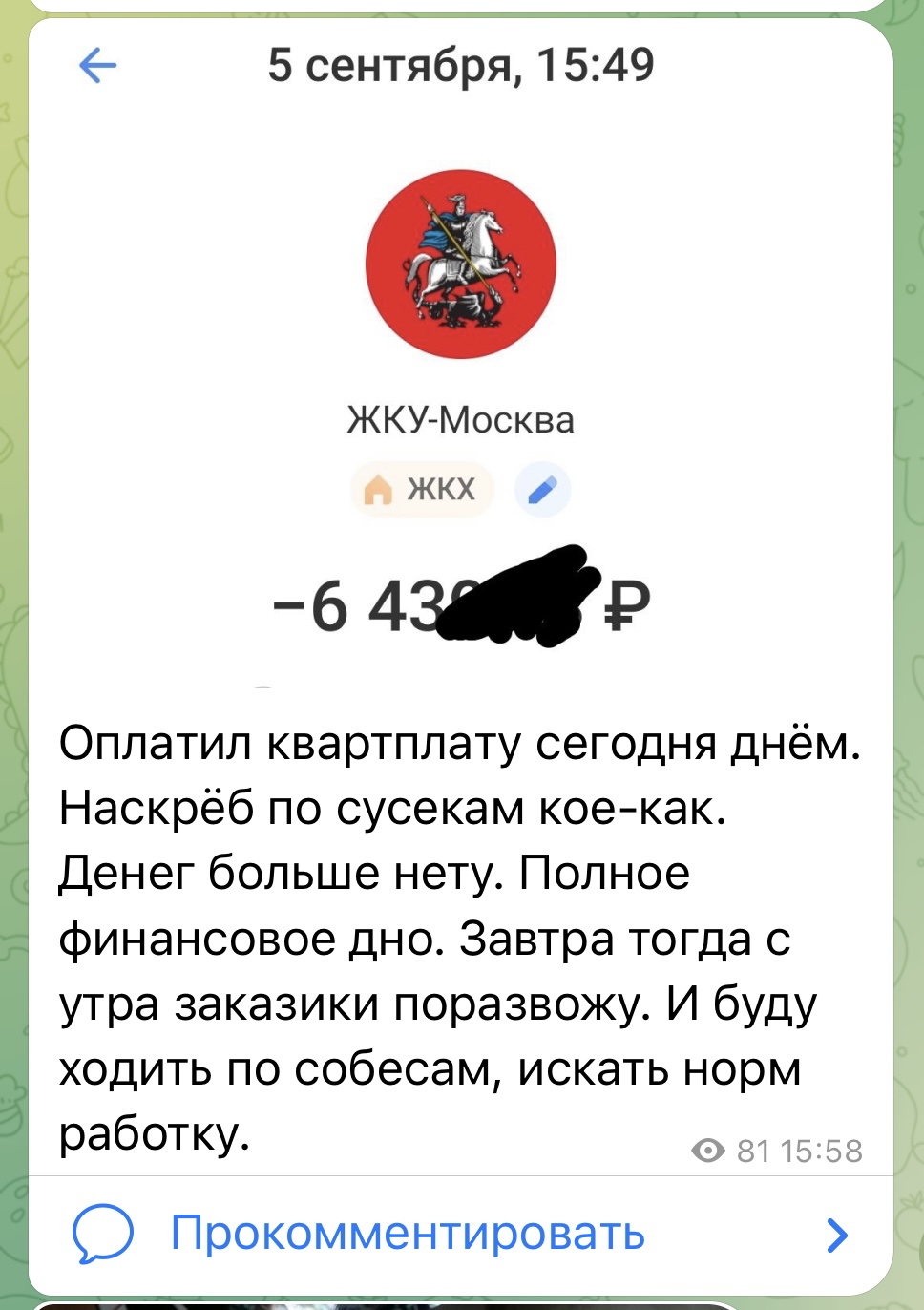Open comments via Прокомментировать
The image size is (924, 1310).
[408, 1234]
